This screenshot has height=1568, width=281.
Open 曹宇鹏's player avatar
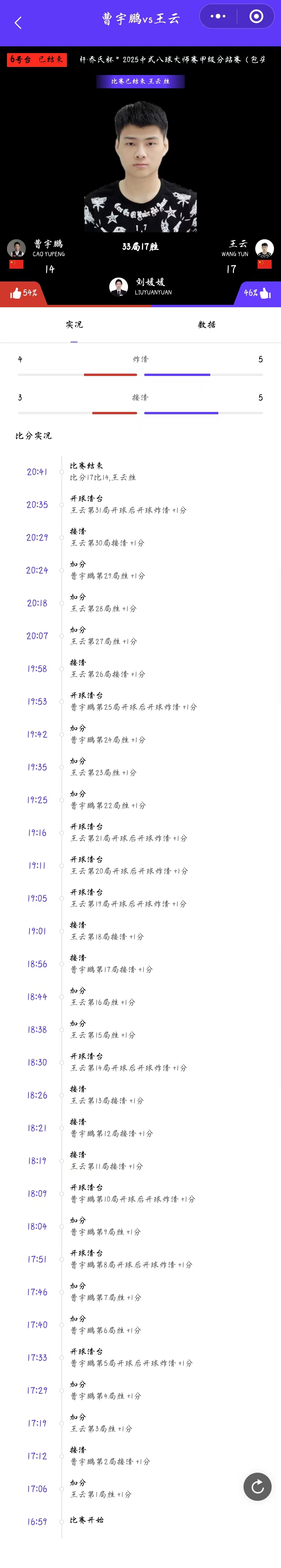pyautogui.click(x=16, y=248)
